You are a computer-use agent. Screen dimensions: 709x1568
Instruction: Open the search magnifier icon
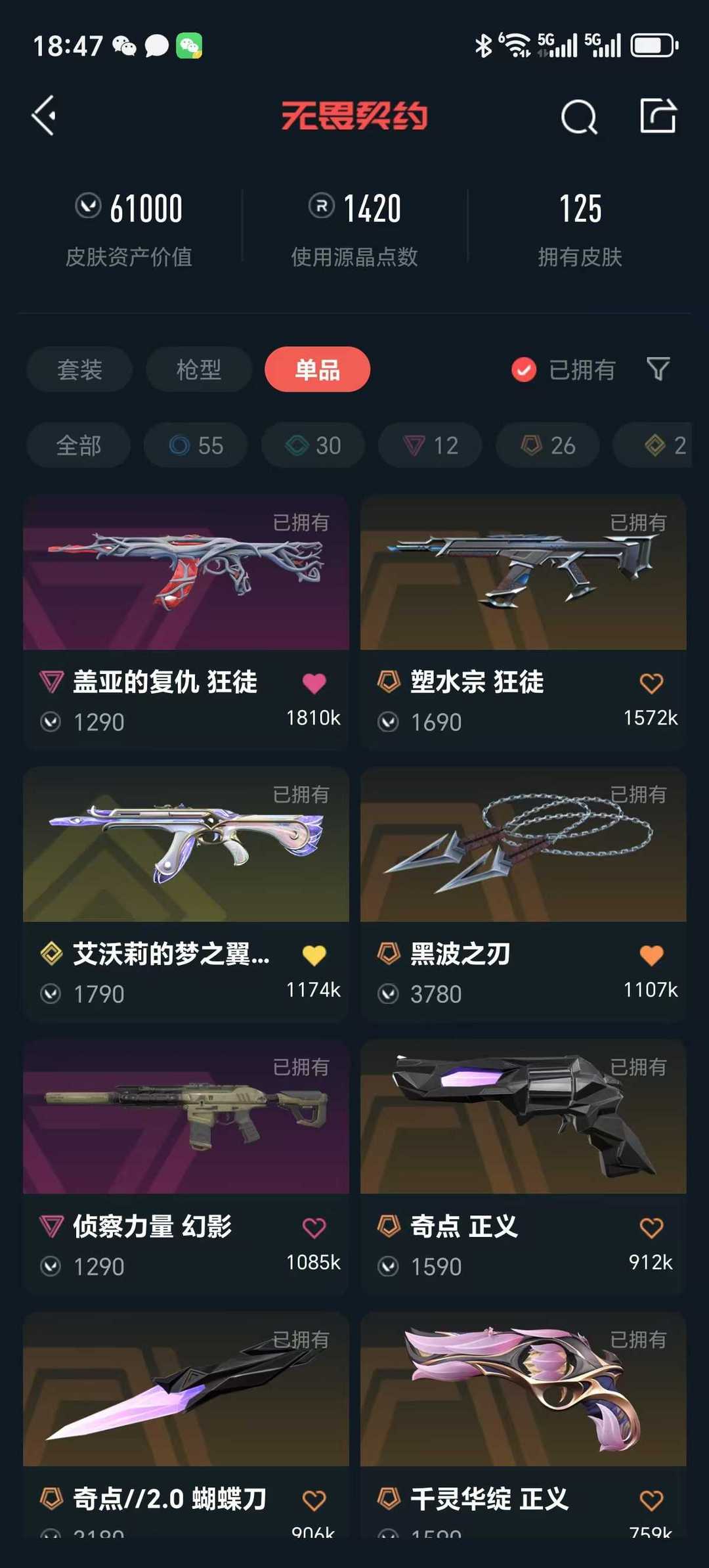coord(579,117)
